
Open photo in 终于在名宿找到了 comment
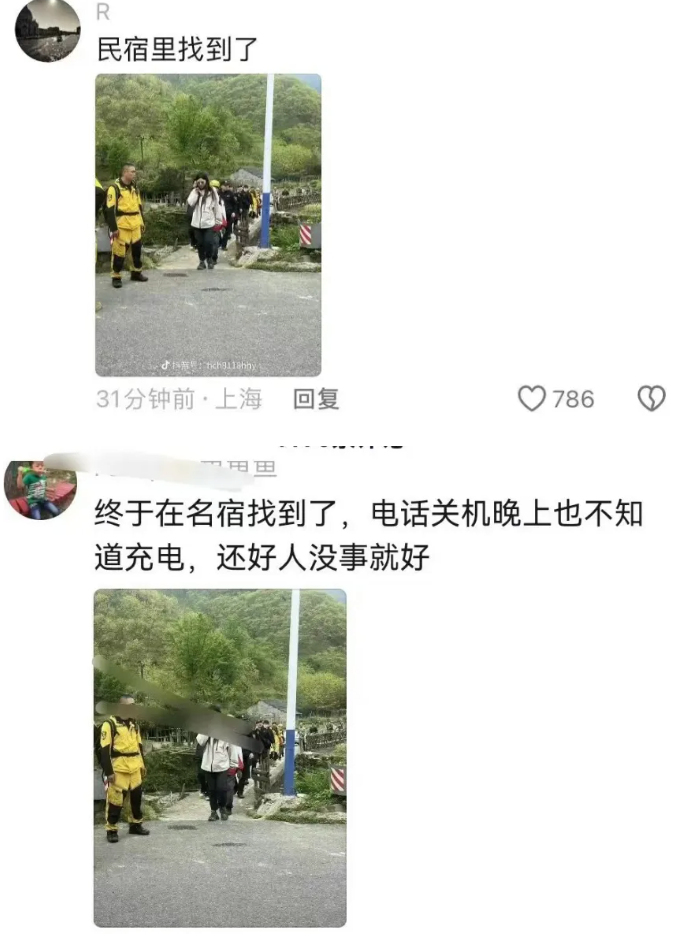coord(220,757)
